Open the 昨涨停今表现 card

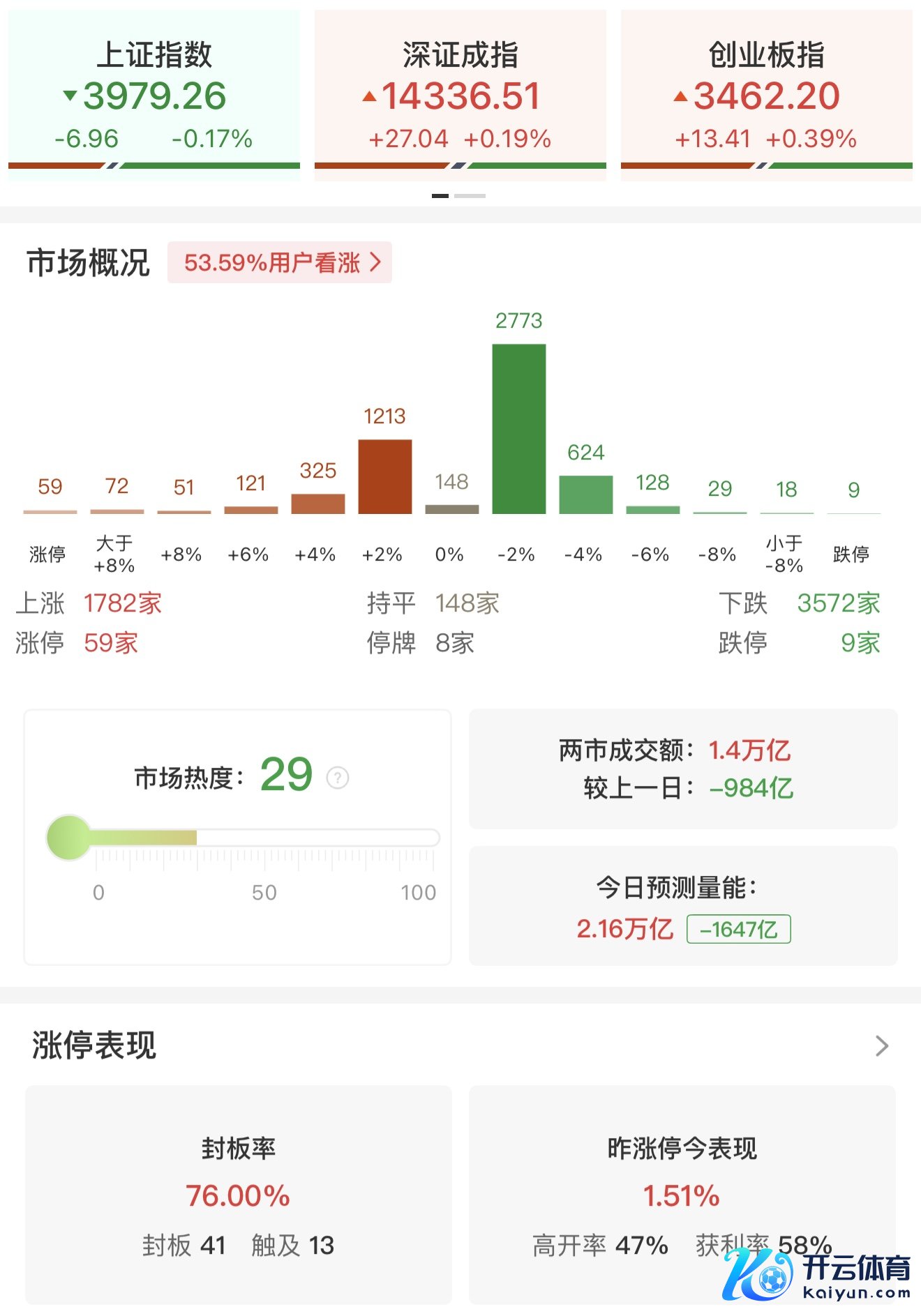coord(682,1194)
